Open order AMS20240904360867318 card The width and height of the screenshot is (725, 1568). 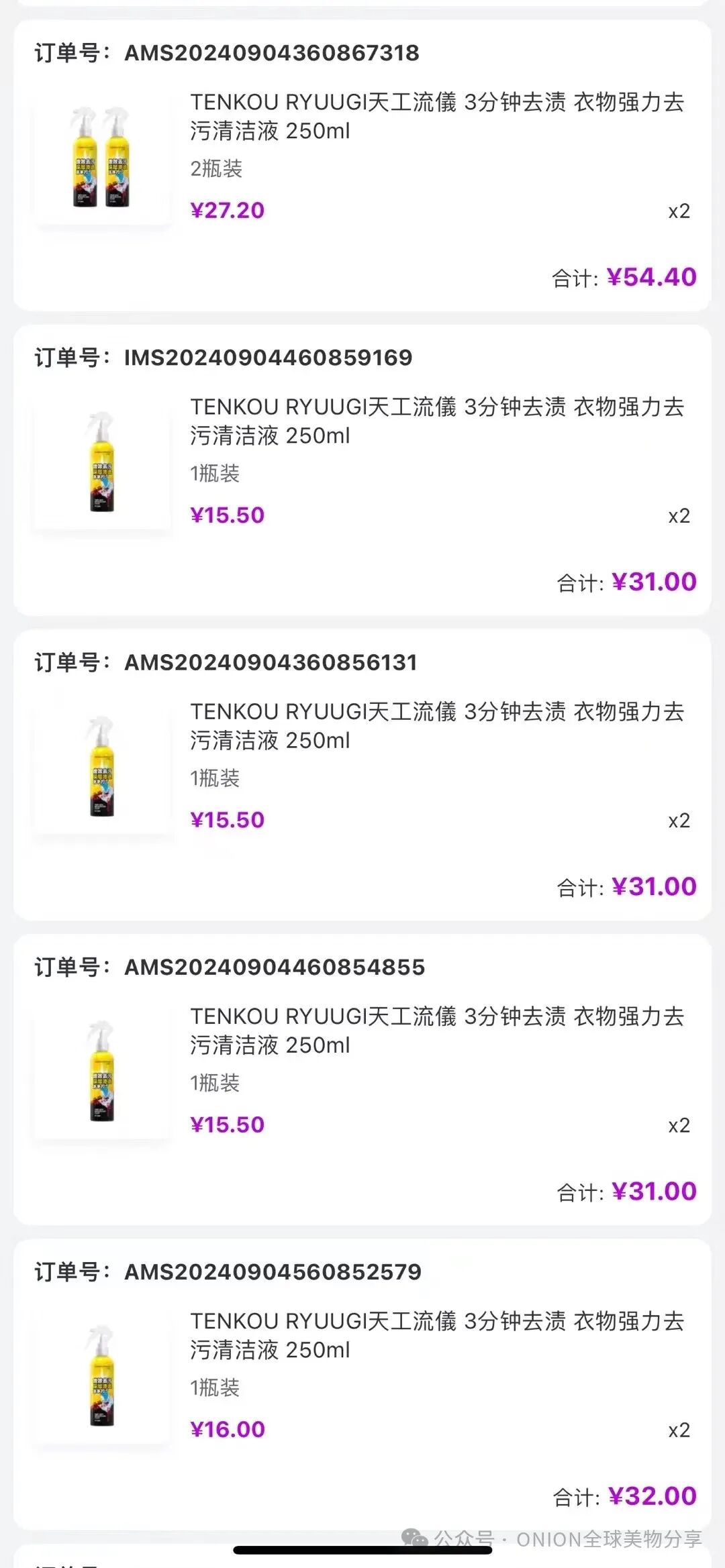click(x=362, y=165)
